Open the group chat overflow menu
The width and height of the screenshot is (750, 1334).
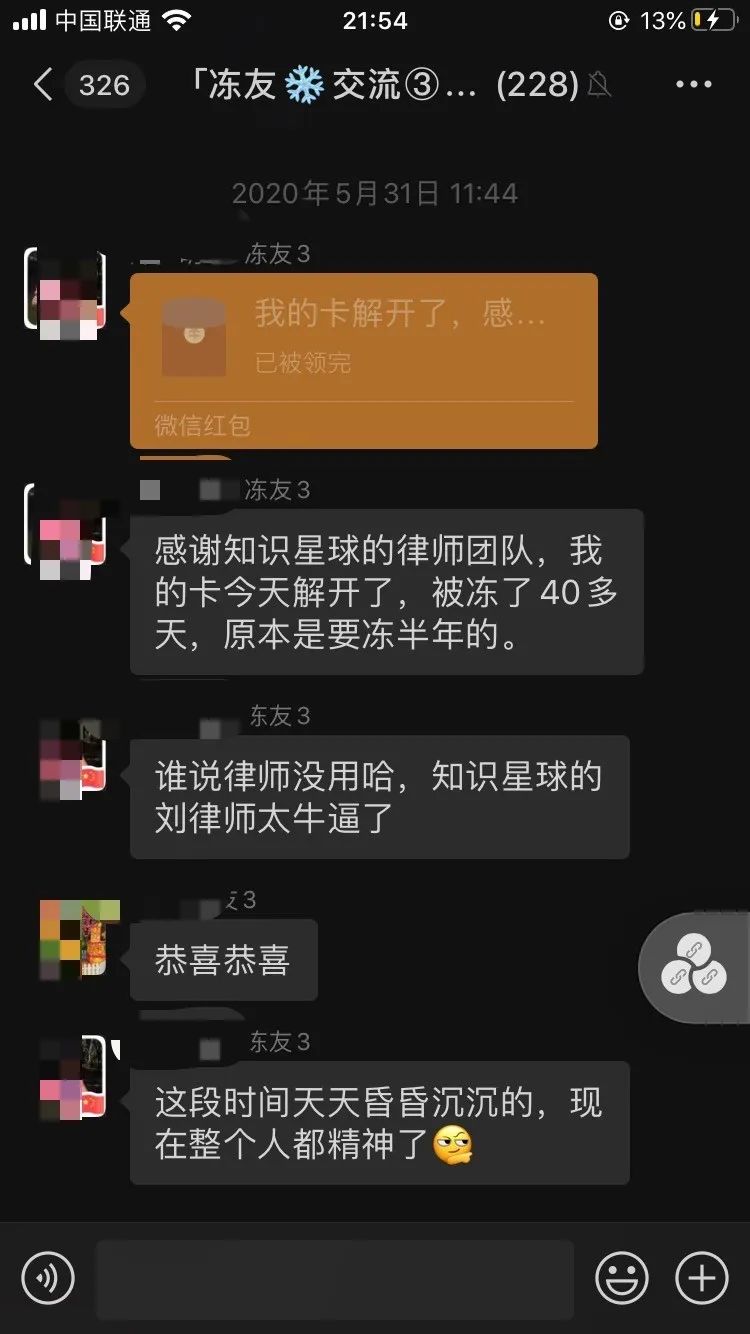[693, 85]
